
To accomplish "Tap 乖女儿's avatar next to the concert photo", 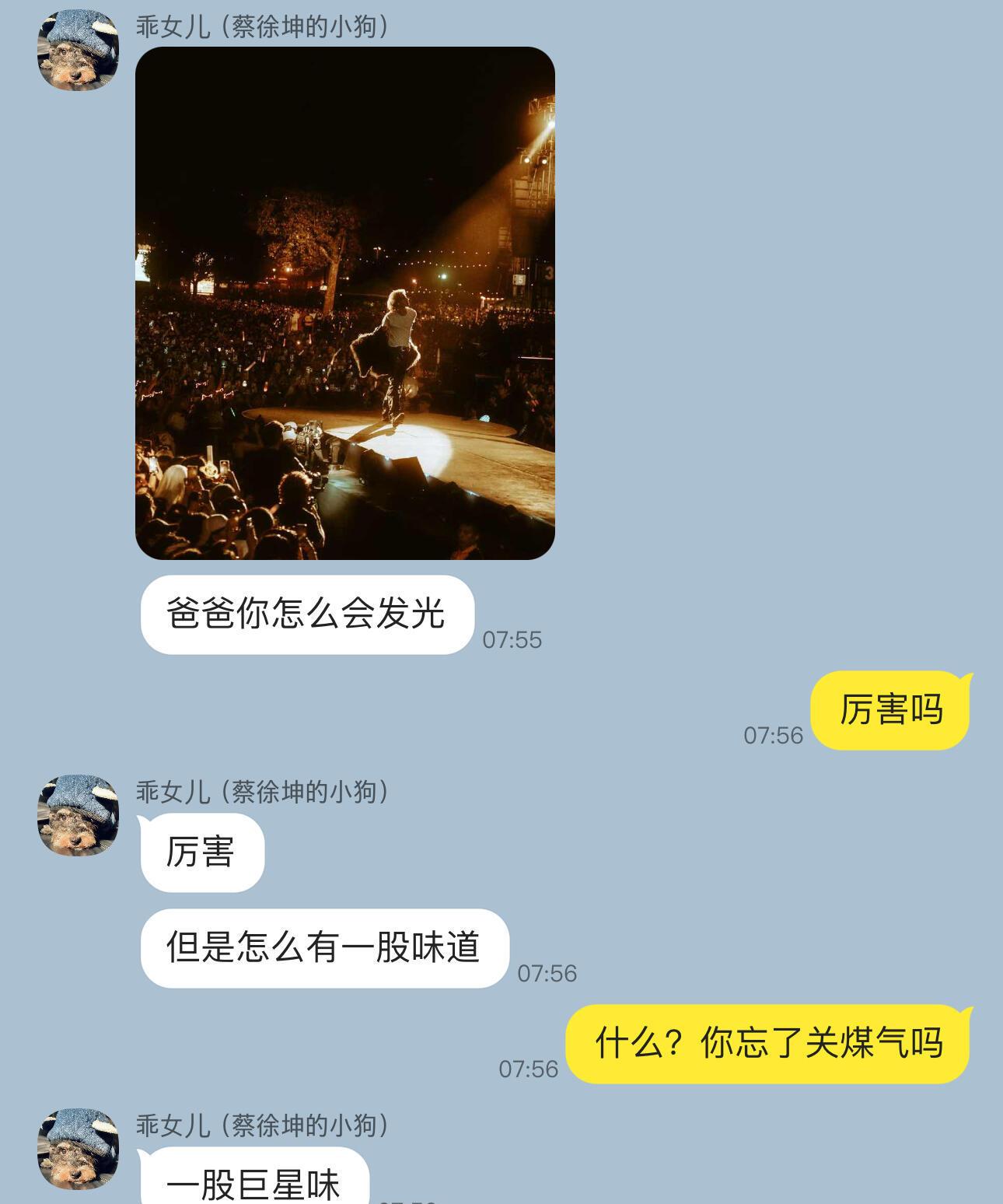I will (x=78, y=50).
